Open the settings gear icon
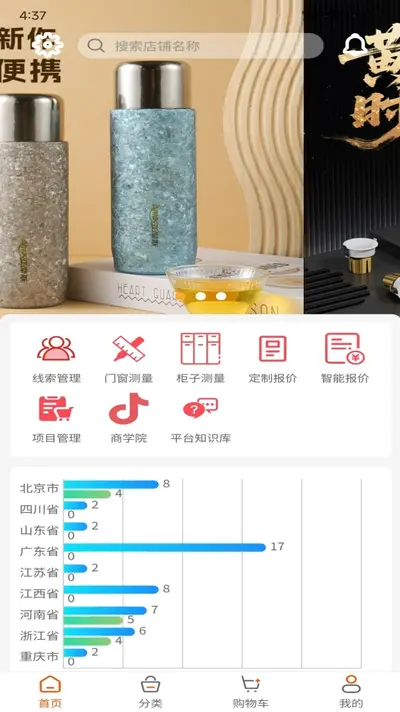 pyautogui.click(x=48, y=45)
